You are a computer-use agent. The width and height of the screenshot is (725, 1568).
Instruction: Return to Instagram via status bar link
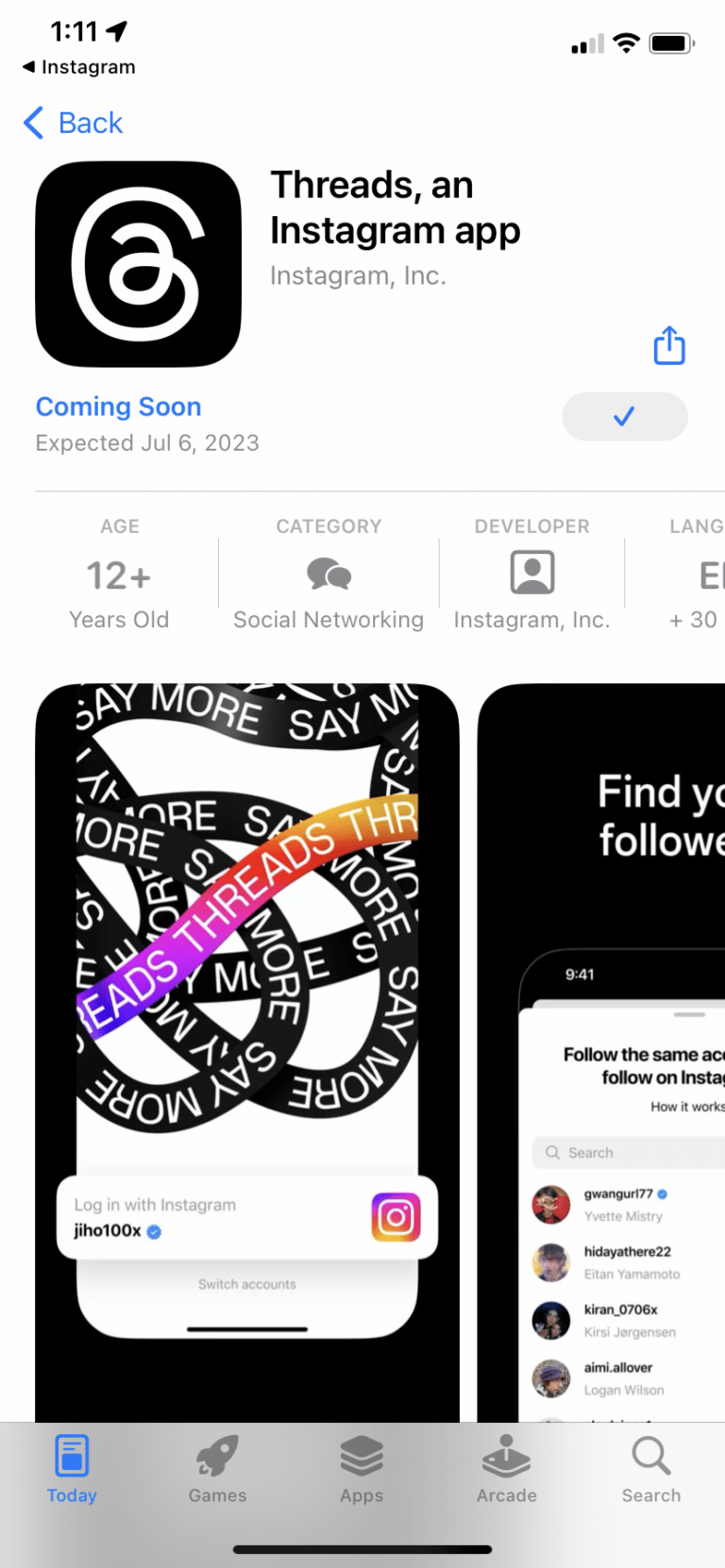click(79, 67)
